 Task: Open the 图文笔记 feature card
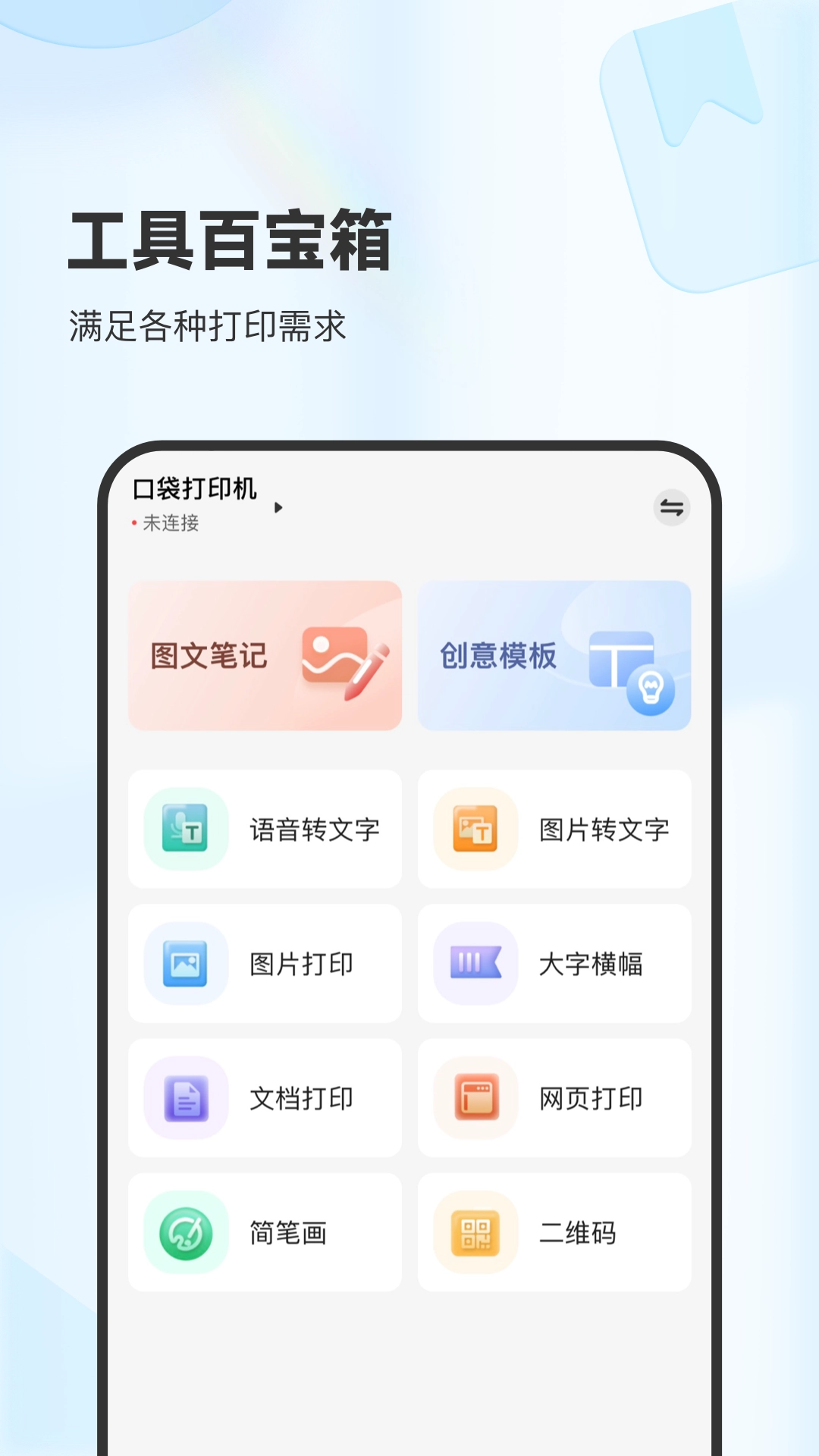(265, 655)
